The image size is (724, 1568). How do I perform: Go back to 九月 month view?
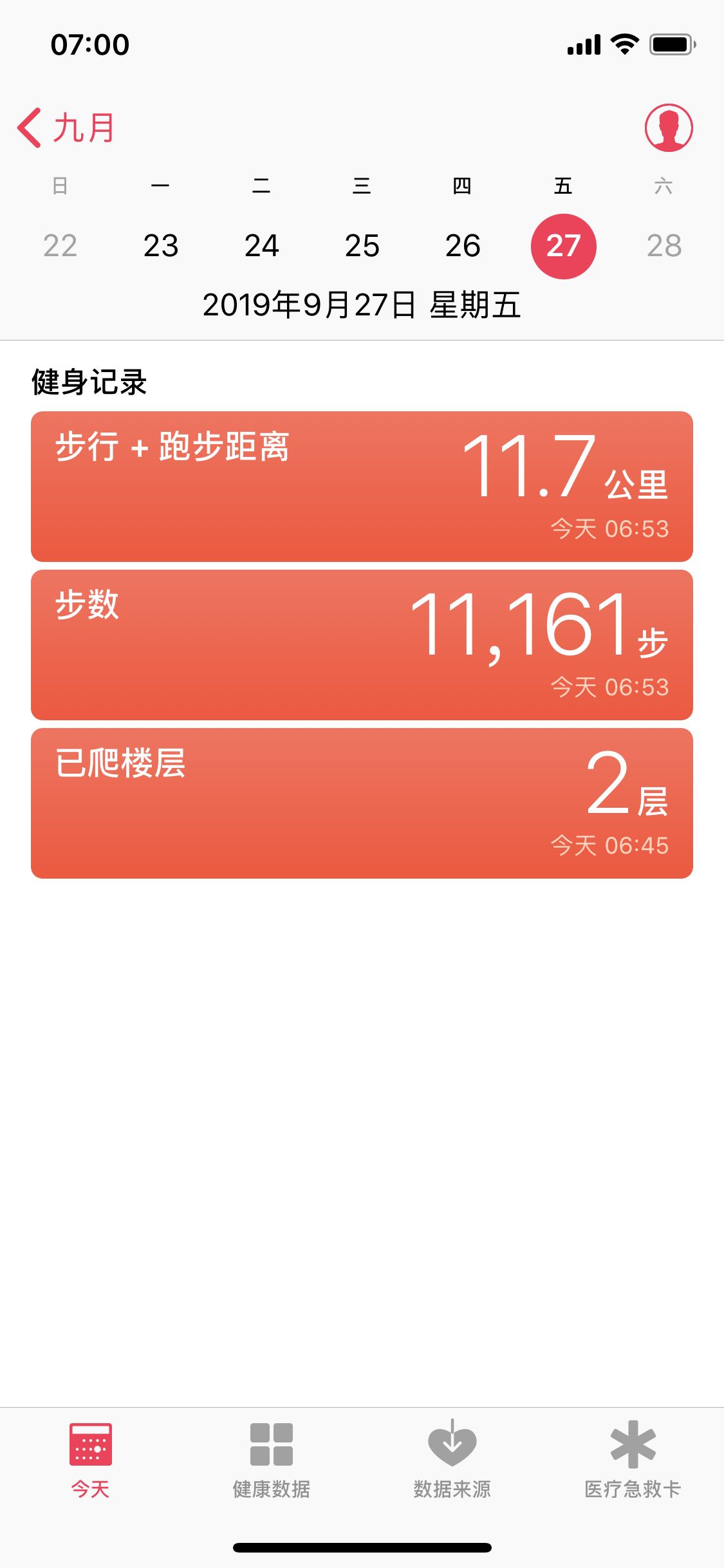[x=66, y=127]
